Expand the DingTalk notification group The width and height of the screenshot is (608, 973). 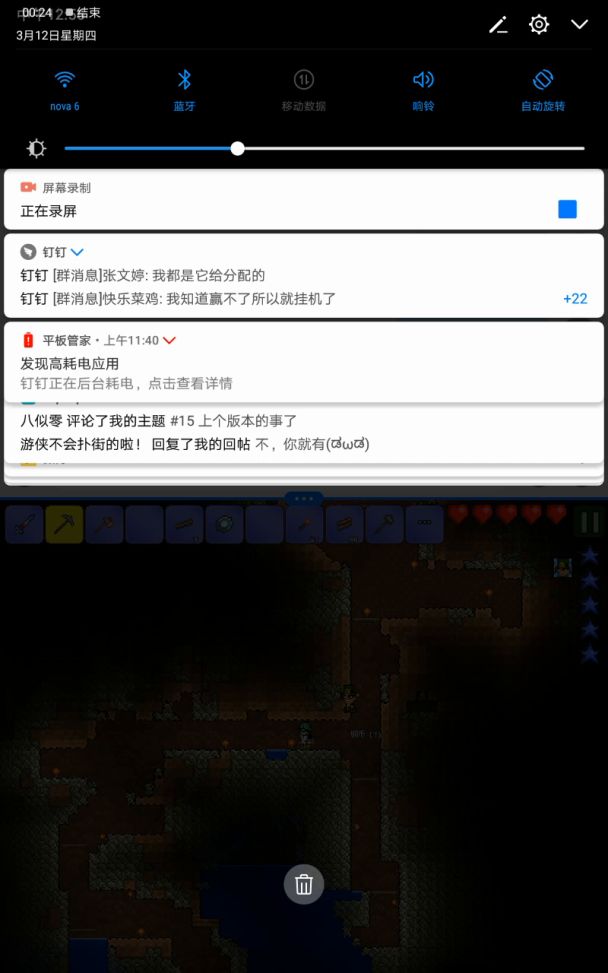77,252
